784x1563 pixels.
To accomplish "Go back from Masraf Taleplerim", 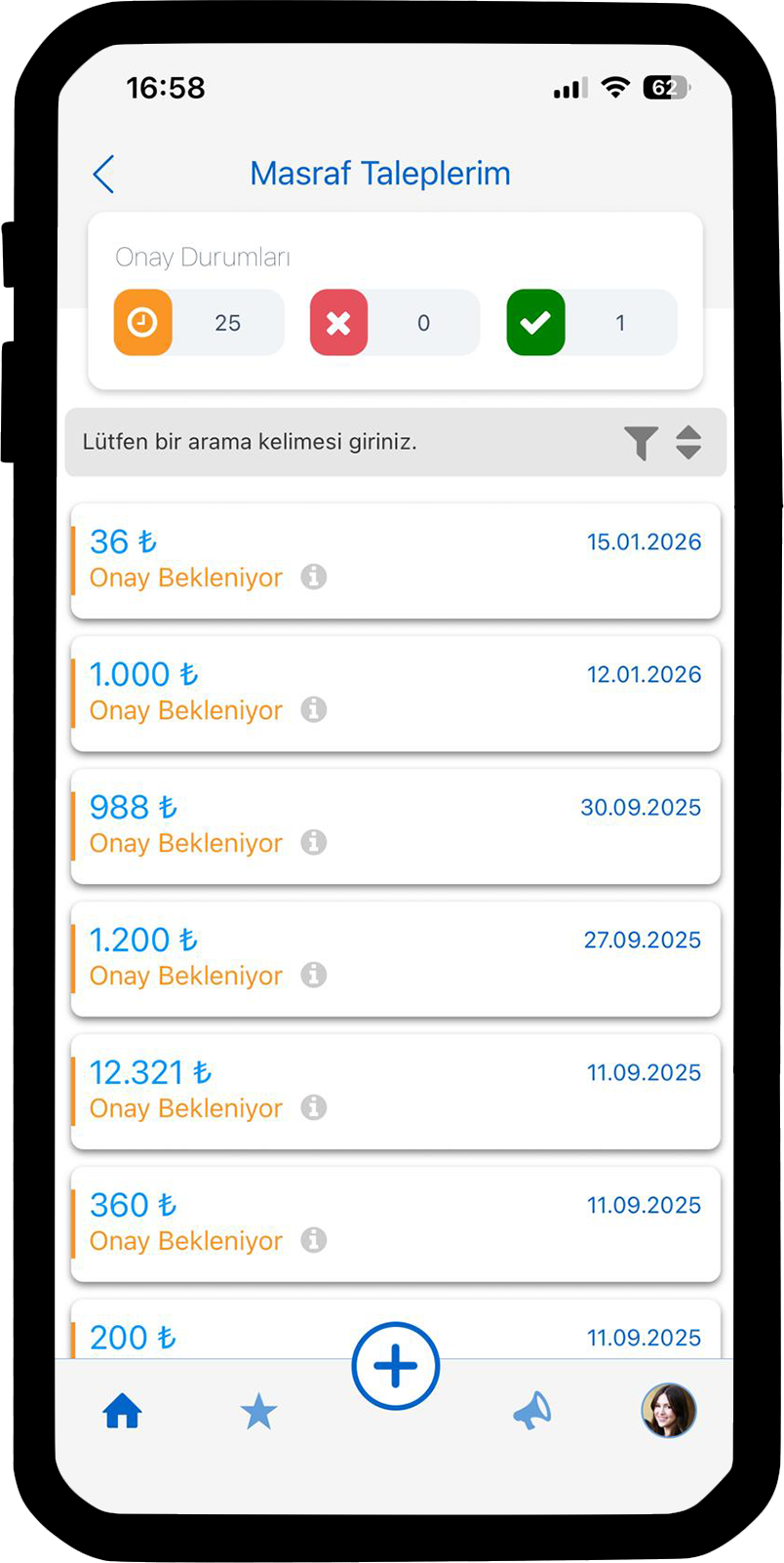I will (x=104, y=175).
